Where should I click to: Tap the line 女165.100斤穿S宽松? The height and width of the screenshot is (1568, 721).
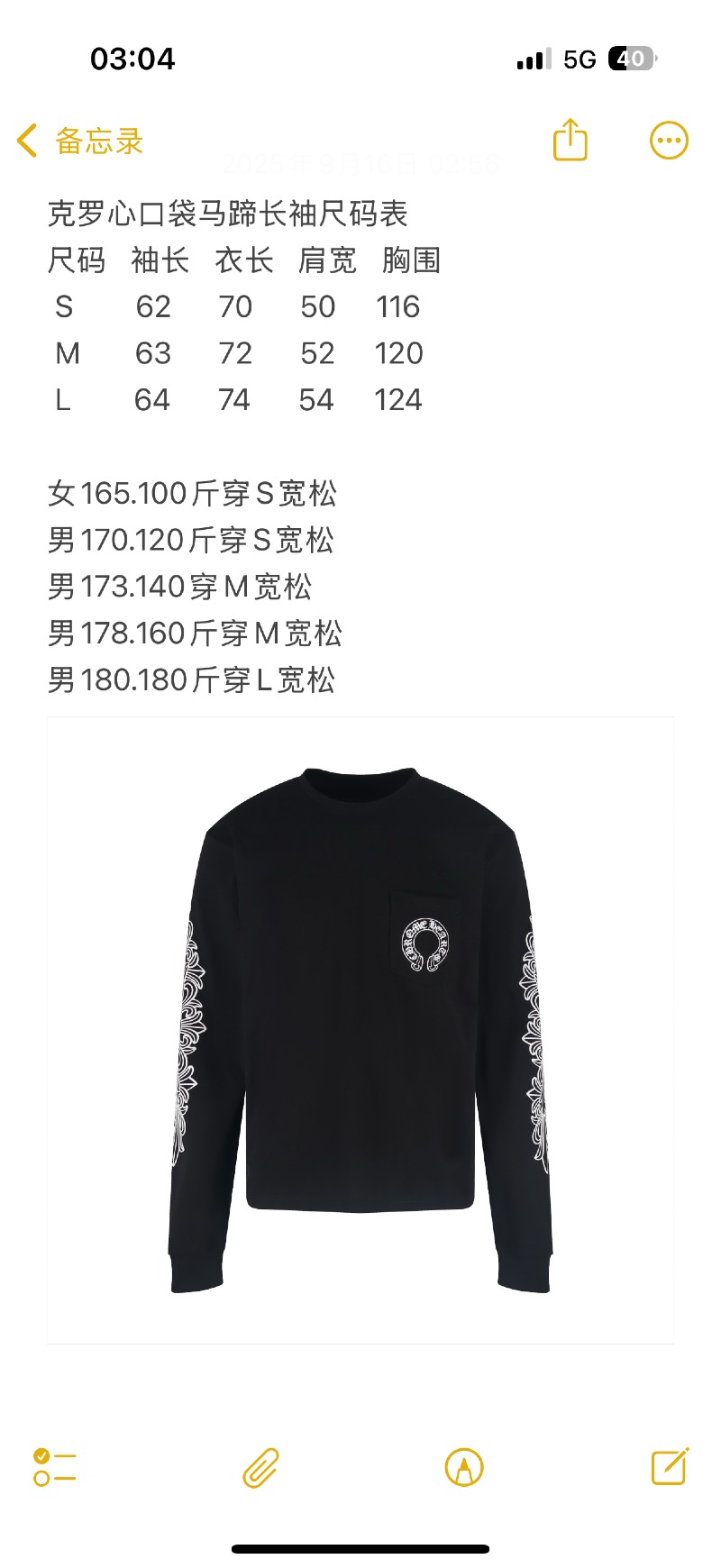[x=192, y=494]
